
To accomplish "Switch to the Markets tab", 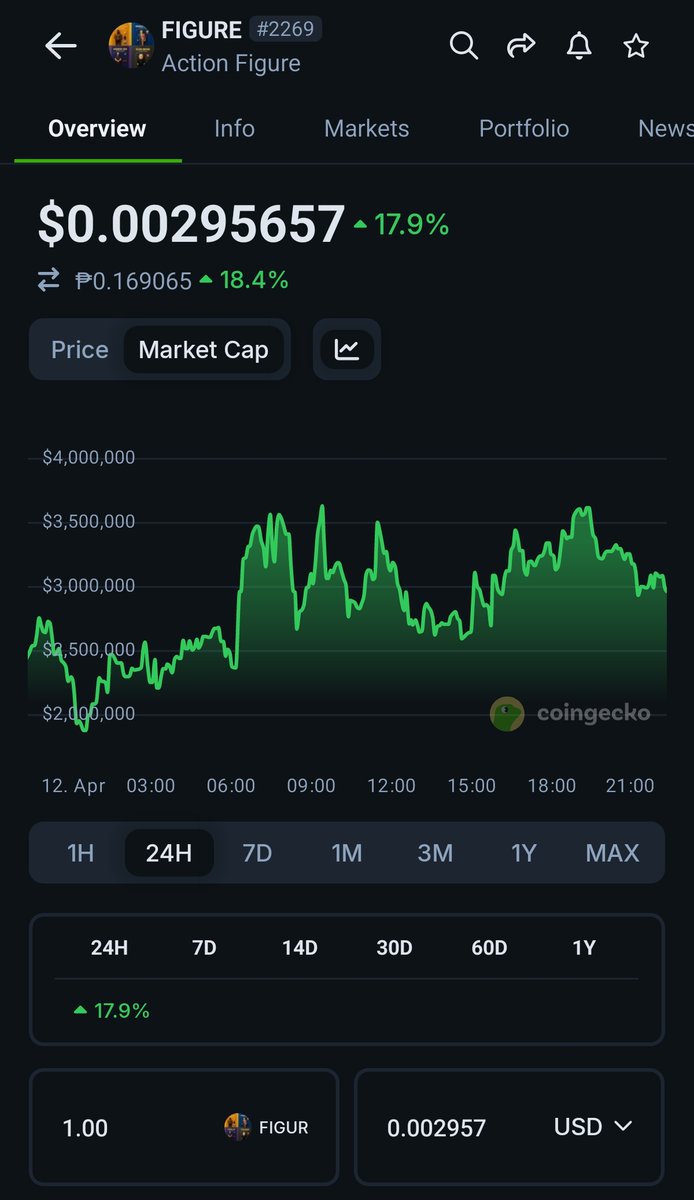I will [367, 128].
